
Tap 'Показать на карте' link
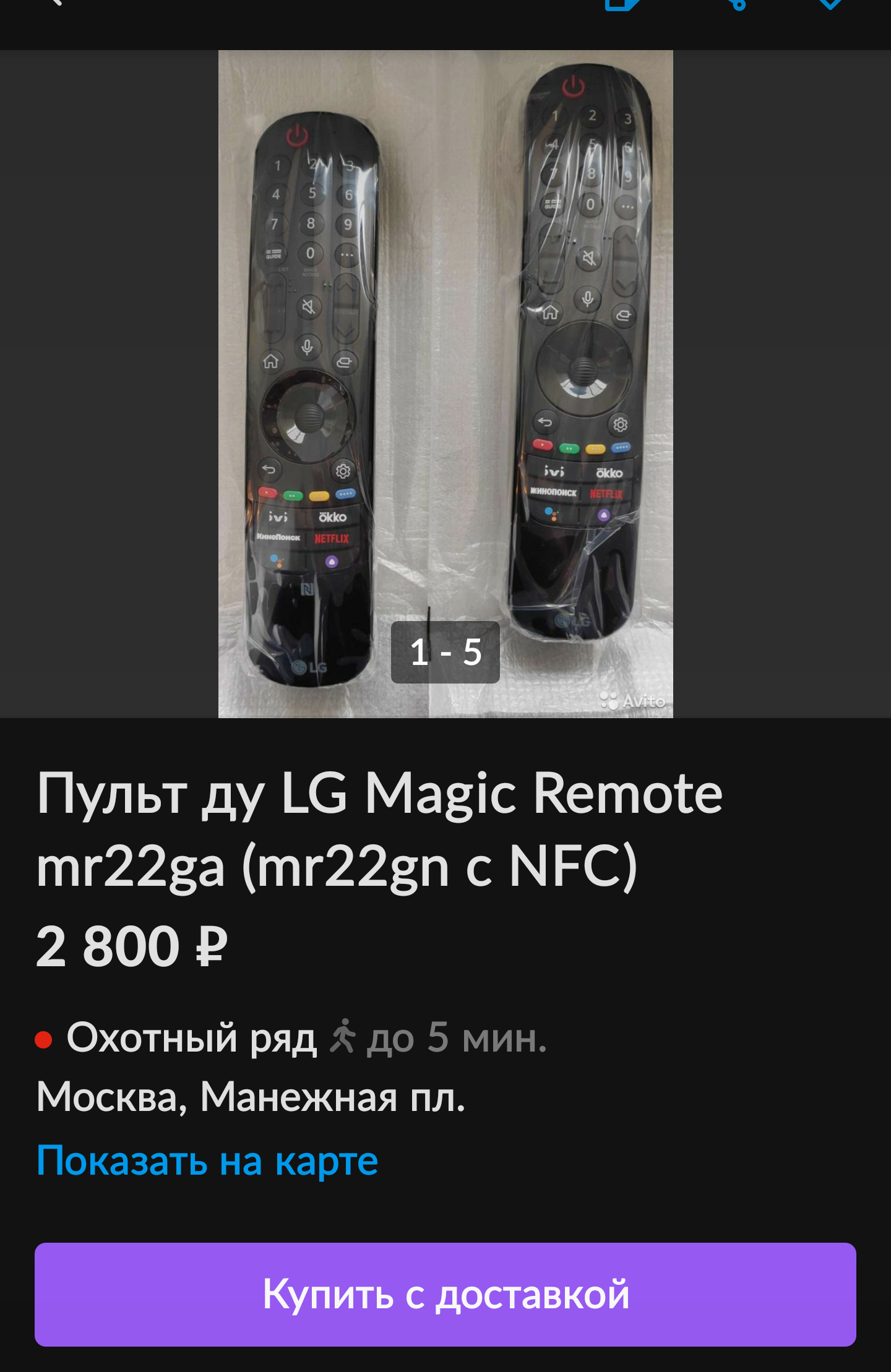207,1160
